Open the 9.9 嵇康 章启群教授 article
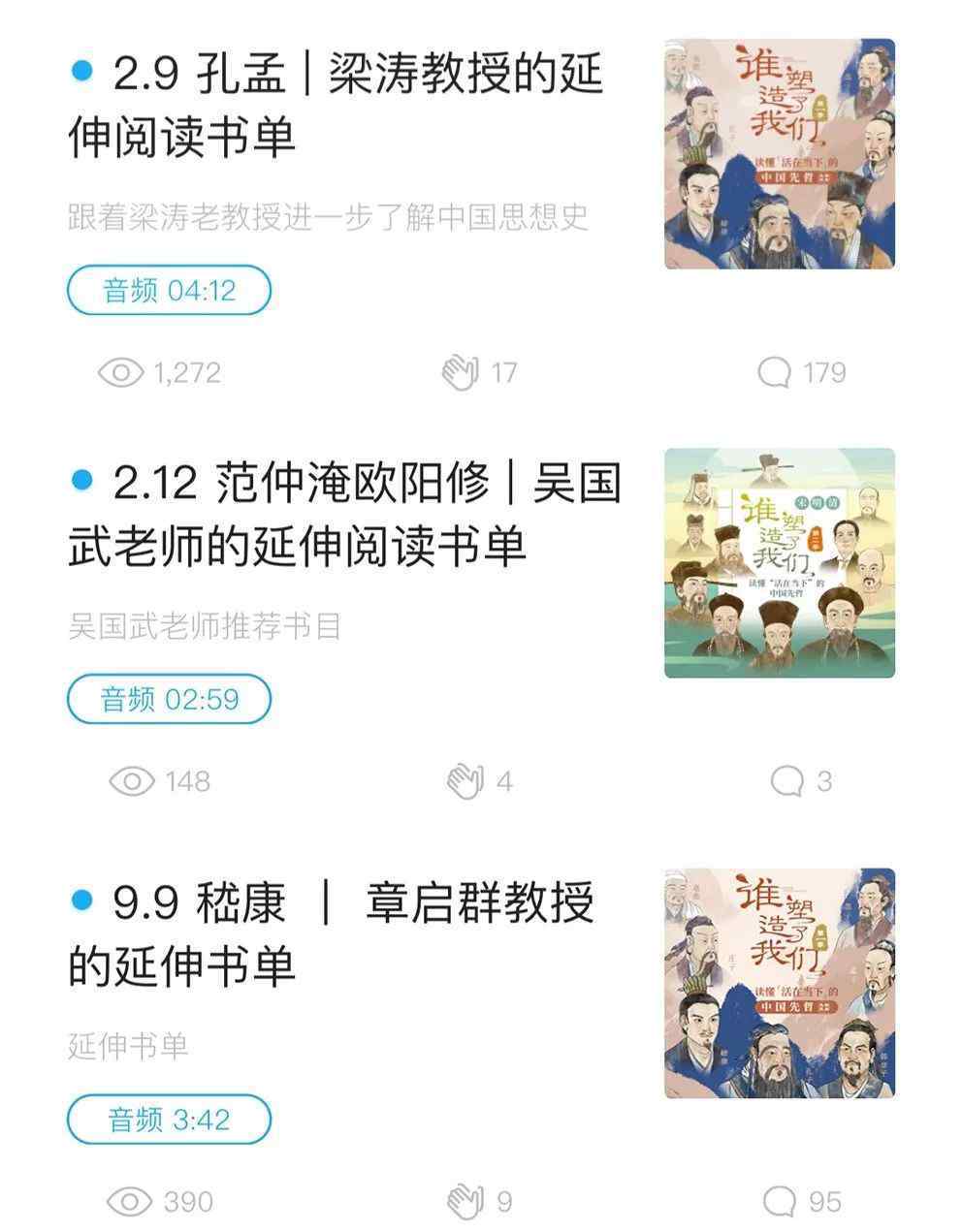 (x=330, y=933)
